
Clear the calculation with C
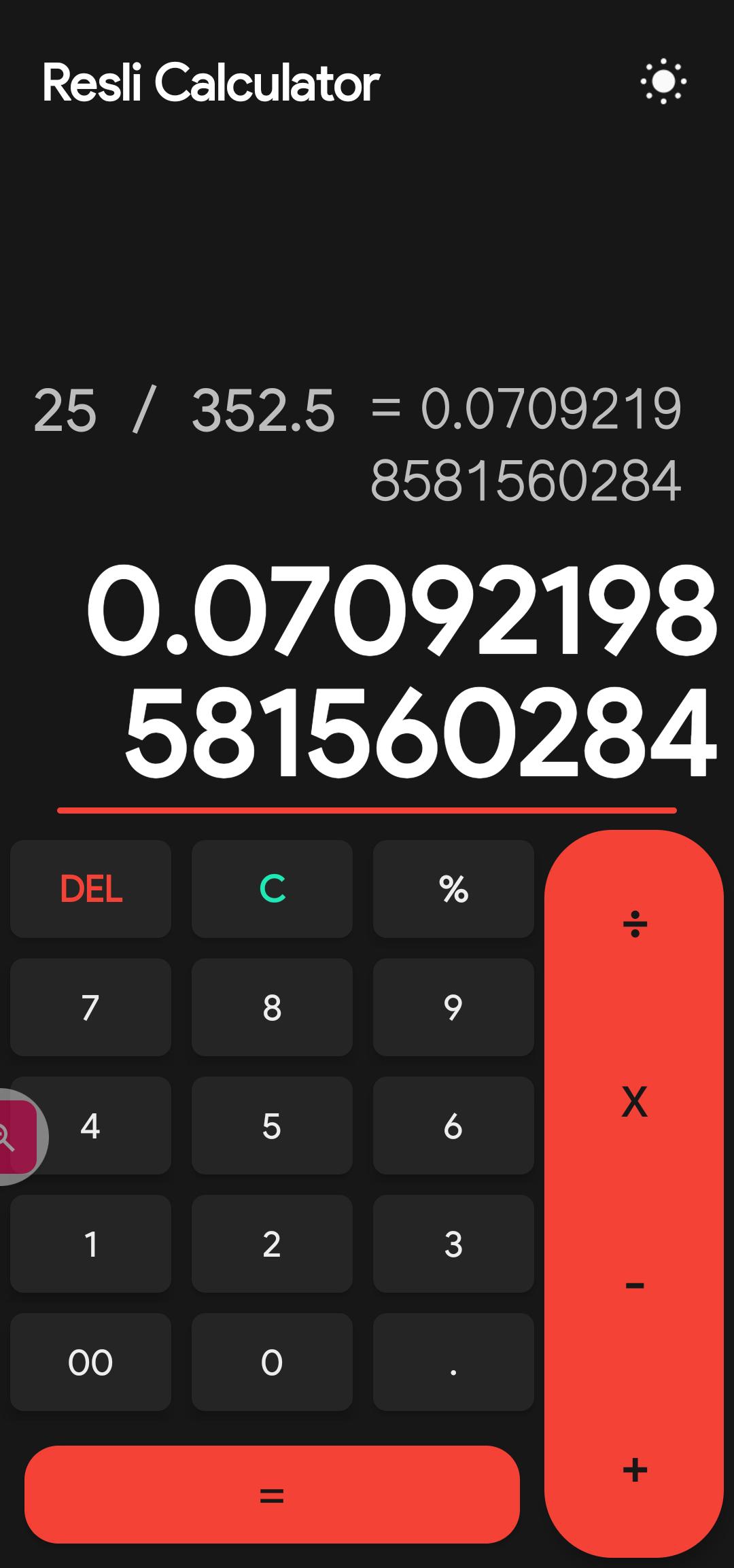[x=272, y=888]
